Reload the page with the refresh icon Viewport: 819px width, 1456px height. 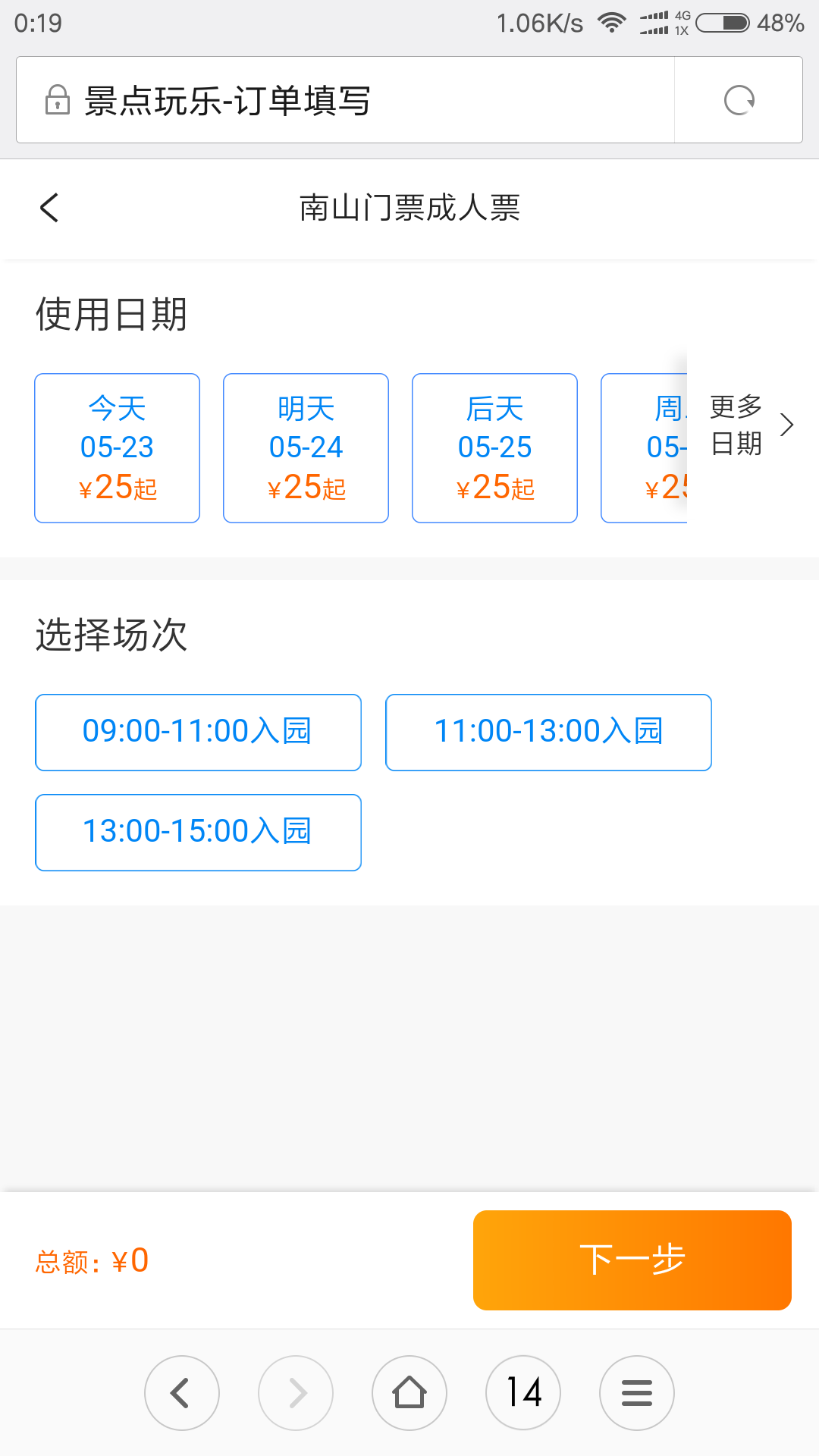click(x=739, y=100)
